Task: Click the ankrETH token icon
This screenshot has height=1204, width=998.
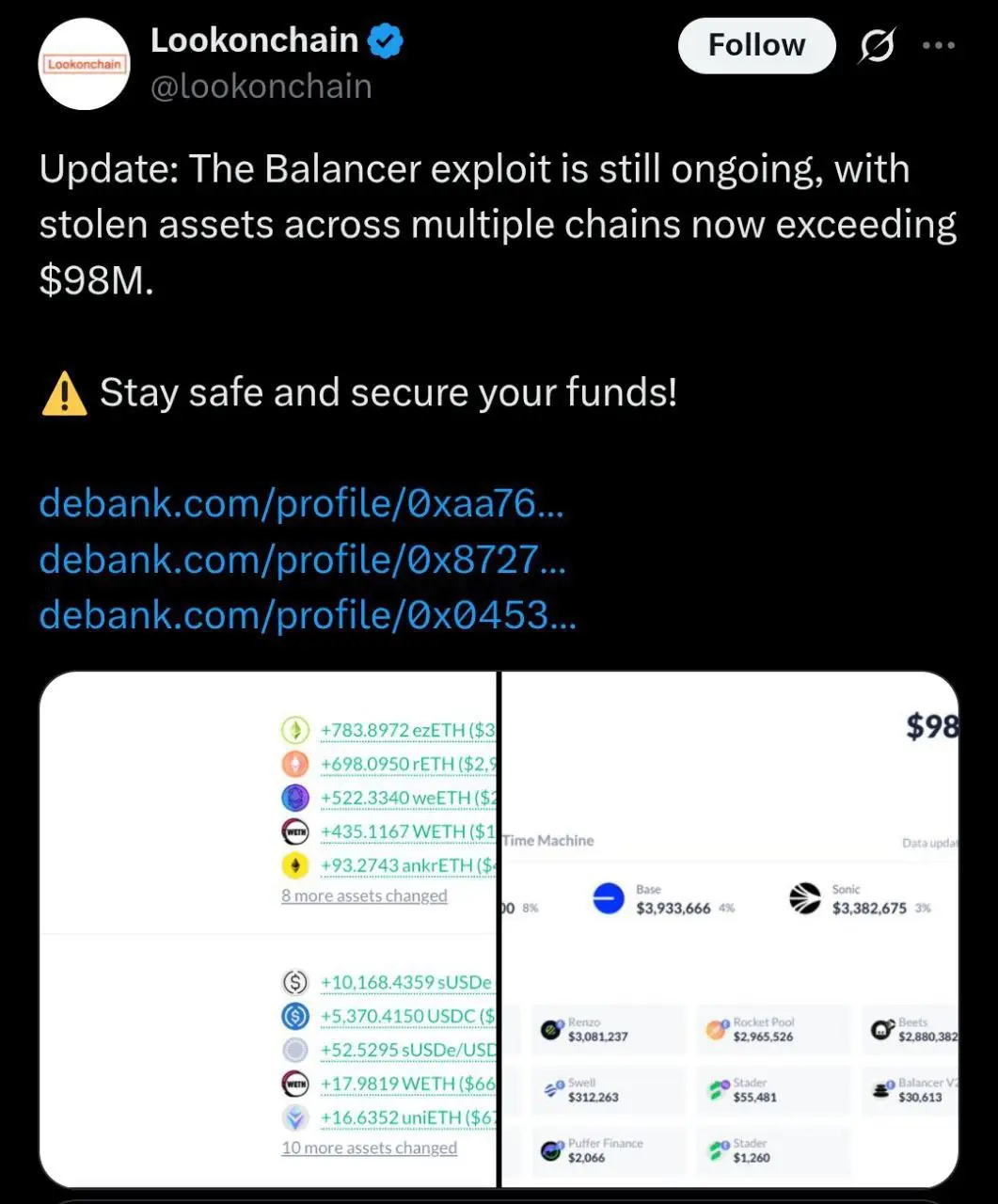Action: click(x=295, y=864)
